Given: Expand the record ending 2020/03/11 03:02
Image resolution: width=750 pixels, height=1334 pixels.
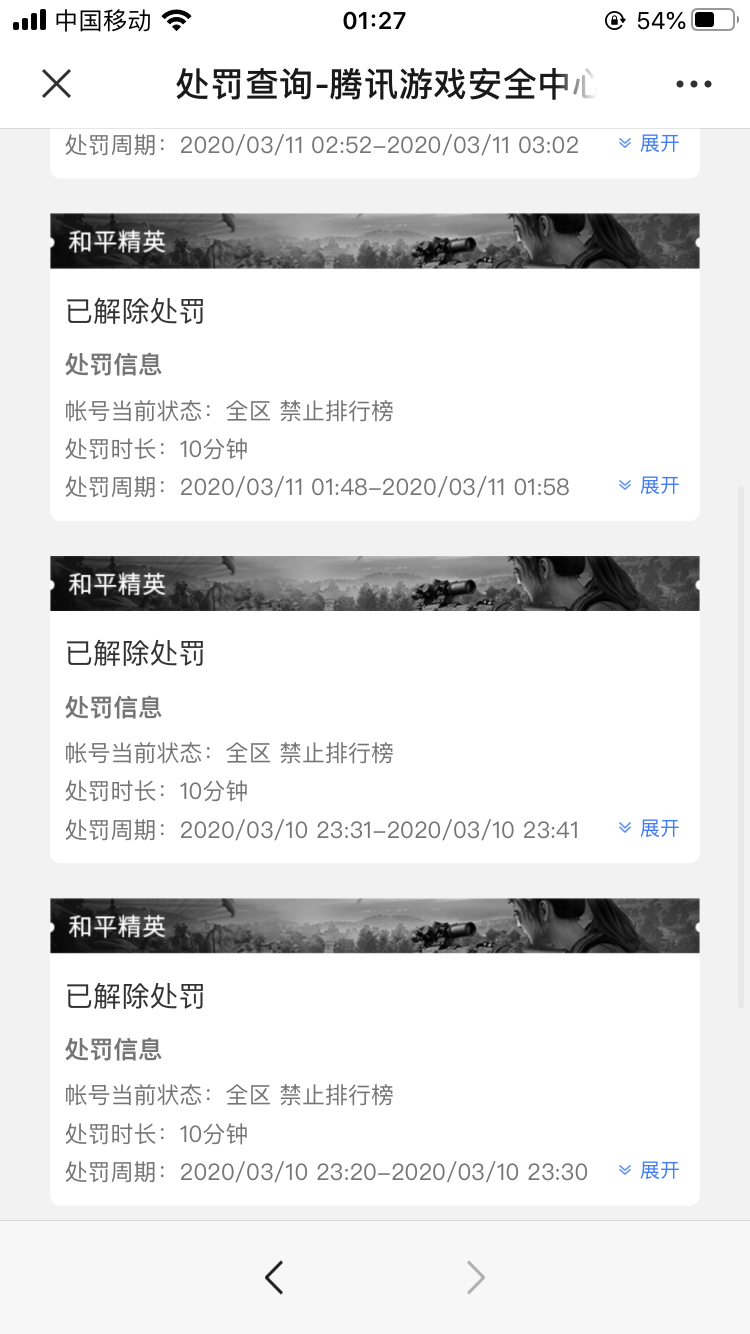Looking at the screenshot, I should (649, 144).
